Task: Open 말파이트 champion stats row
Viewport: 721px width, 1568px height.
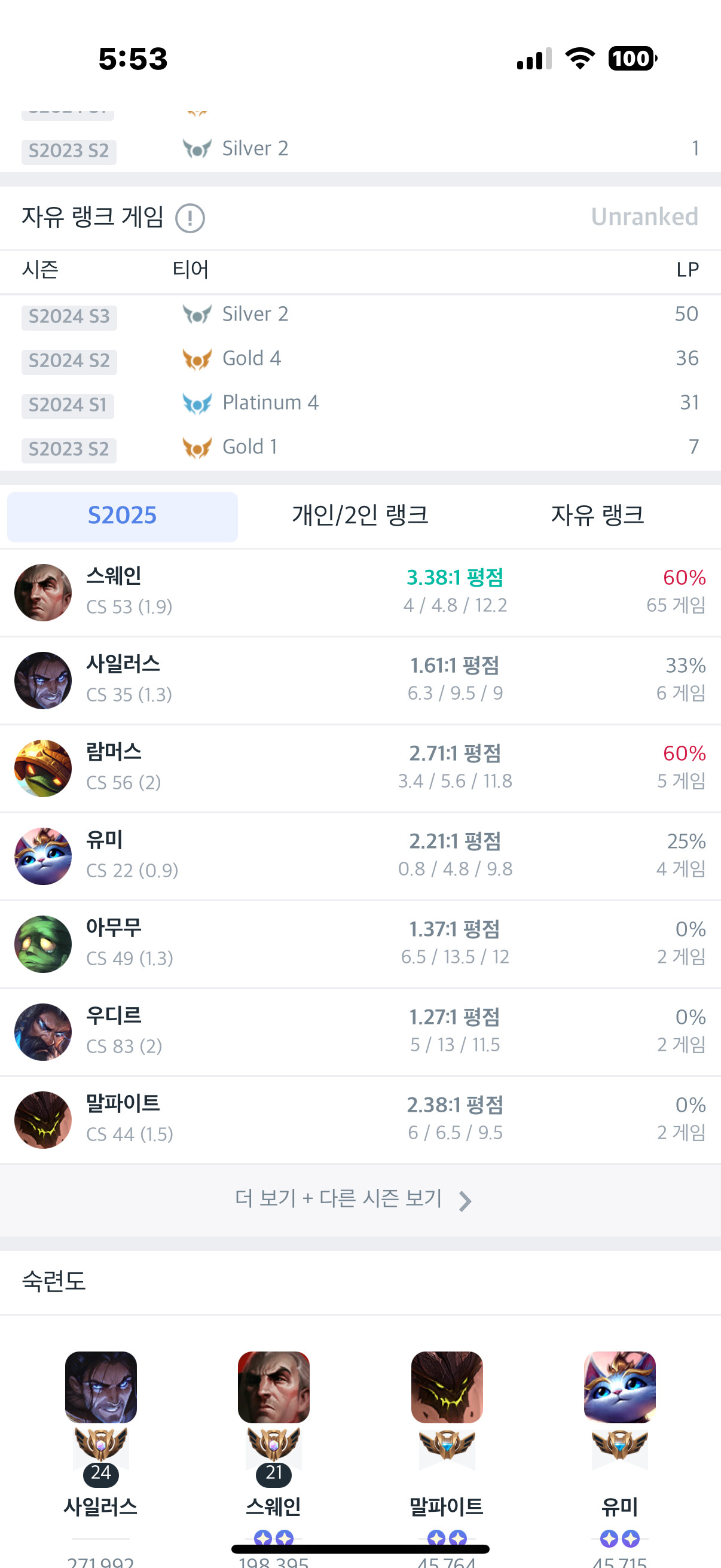Action: coord(360,1119)
